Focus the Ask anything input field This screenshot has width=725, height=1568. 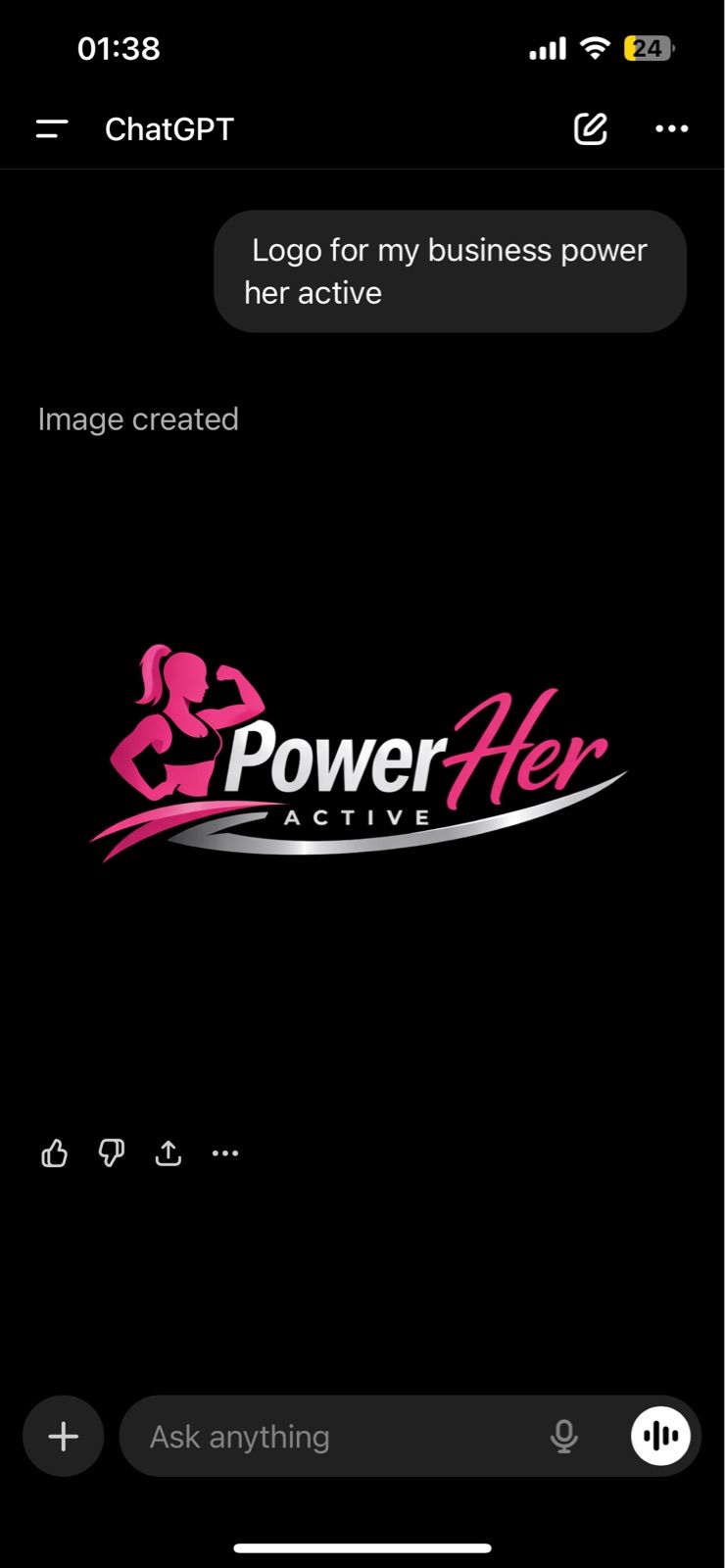[x=333, y=1437]
